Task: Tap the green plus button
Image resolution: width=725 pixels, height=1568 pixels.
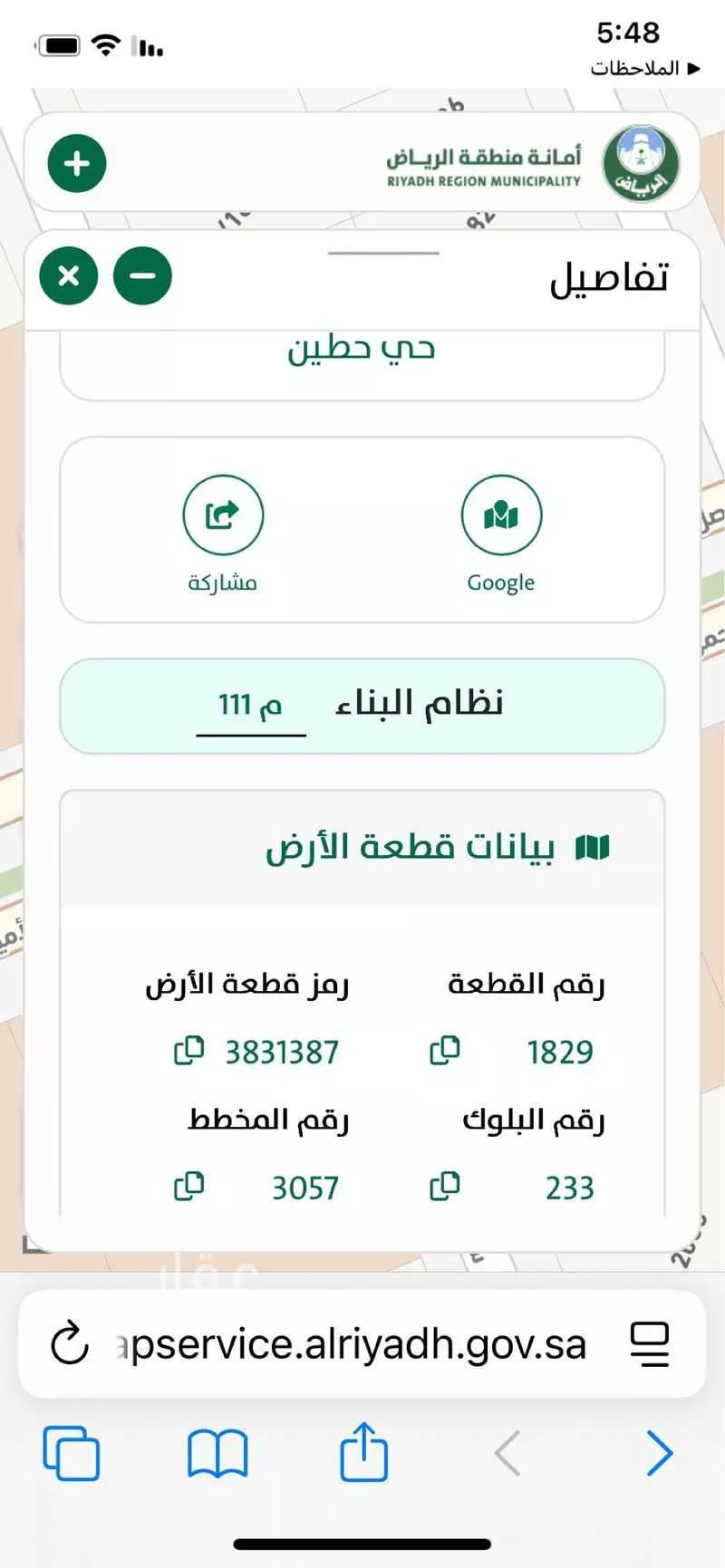Action: [76, 163]
